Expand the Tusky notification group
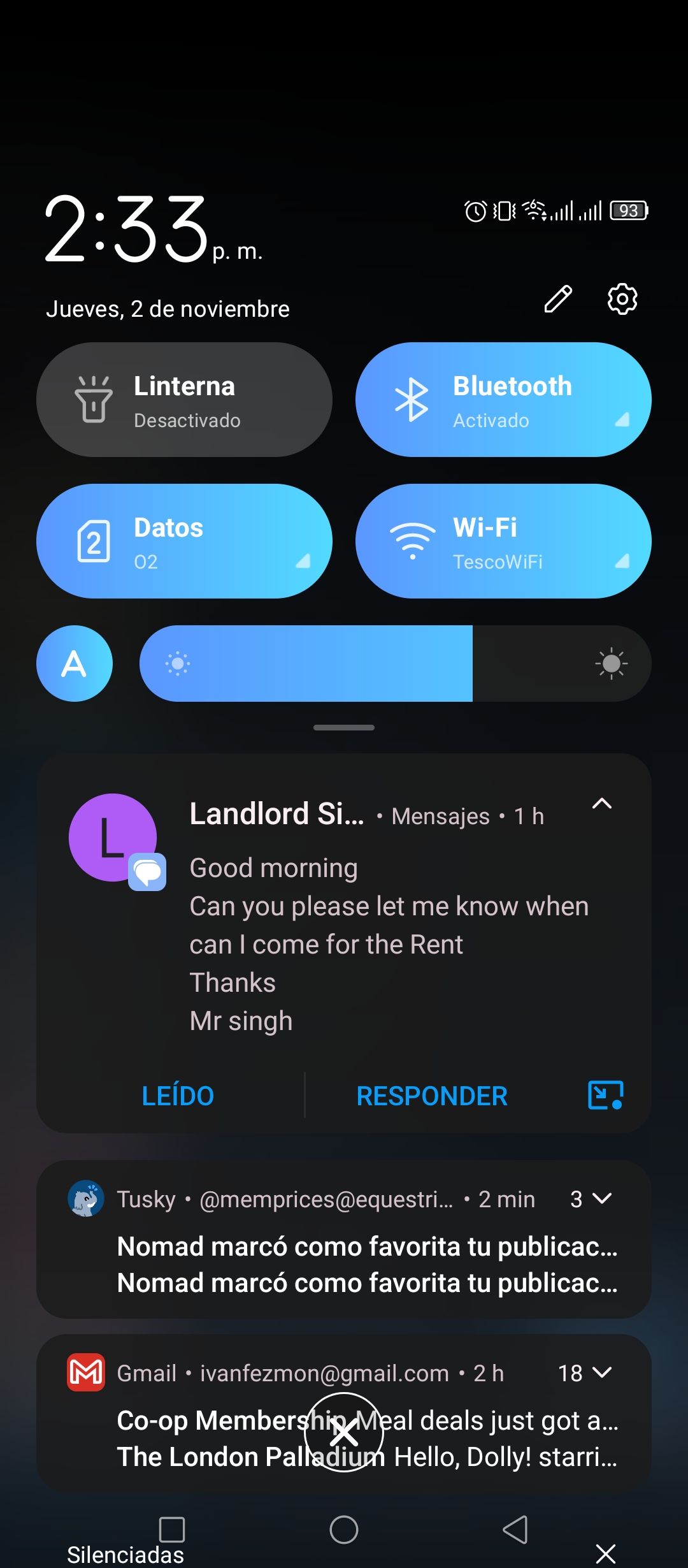The height and width of the screenshot is (1568, 688). [602, 1199]
